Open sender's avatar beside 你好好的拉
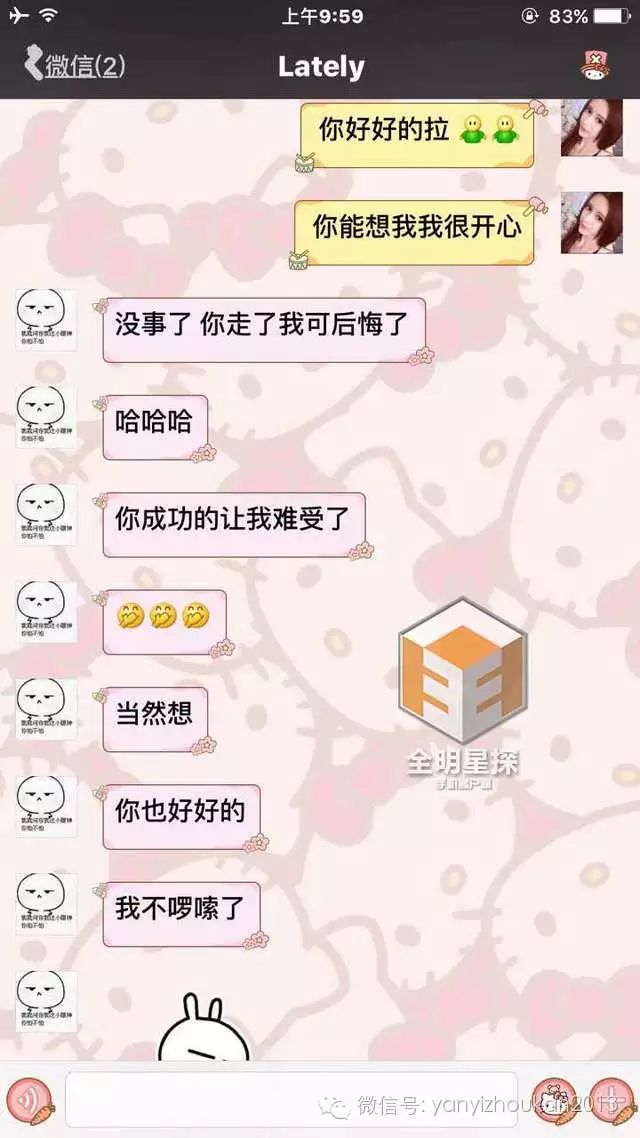 point(591,128)
